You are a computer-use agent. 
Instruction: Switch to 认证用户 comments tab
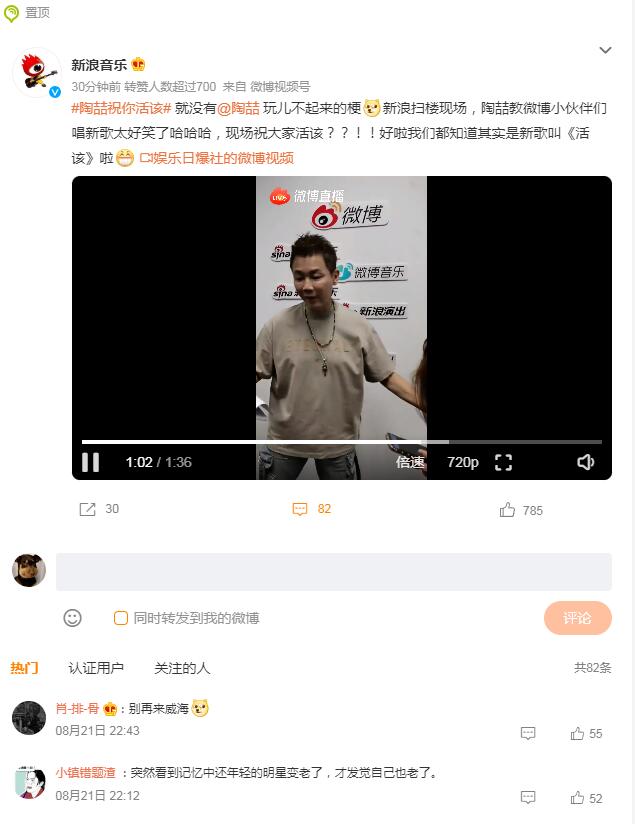tap(96, 668)
